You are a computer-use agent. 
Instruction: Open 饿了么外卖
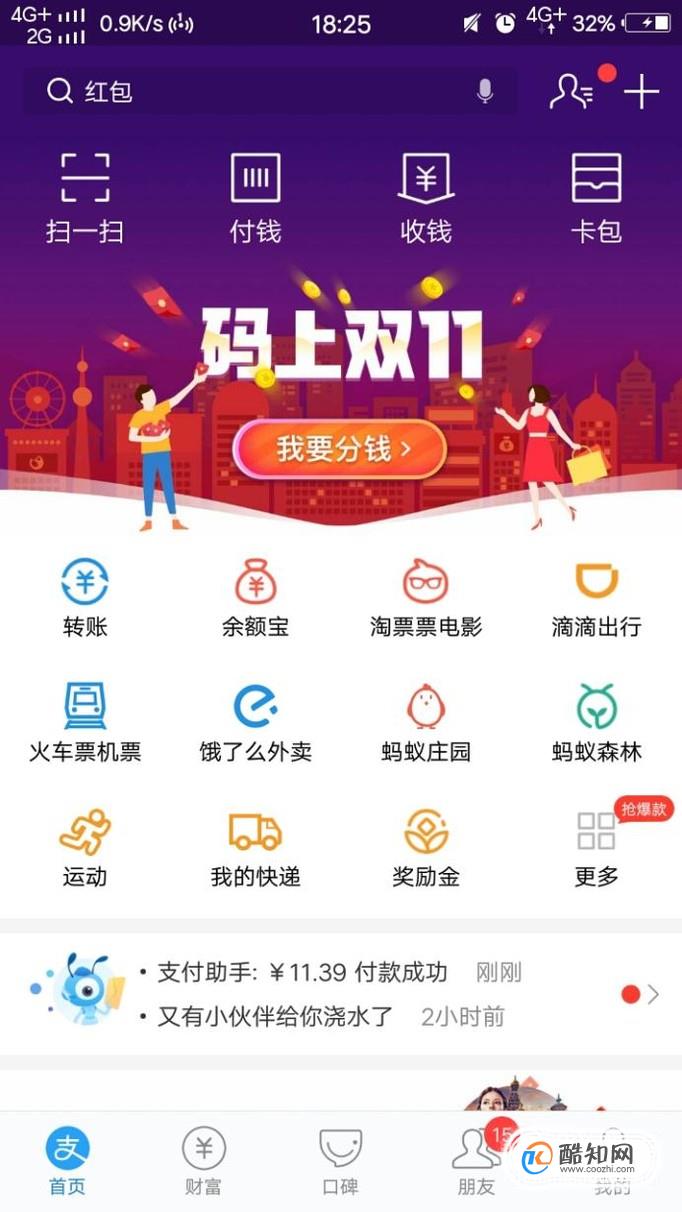(256, 723)
